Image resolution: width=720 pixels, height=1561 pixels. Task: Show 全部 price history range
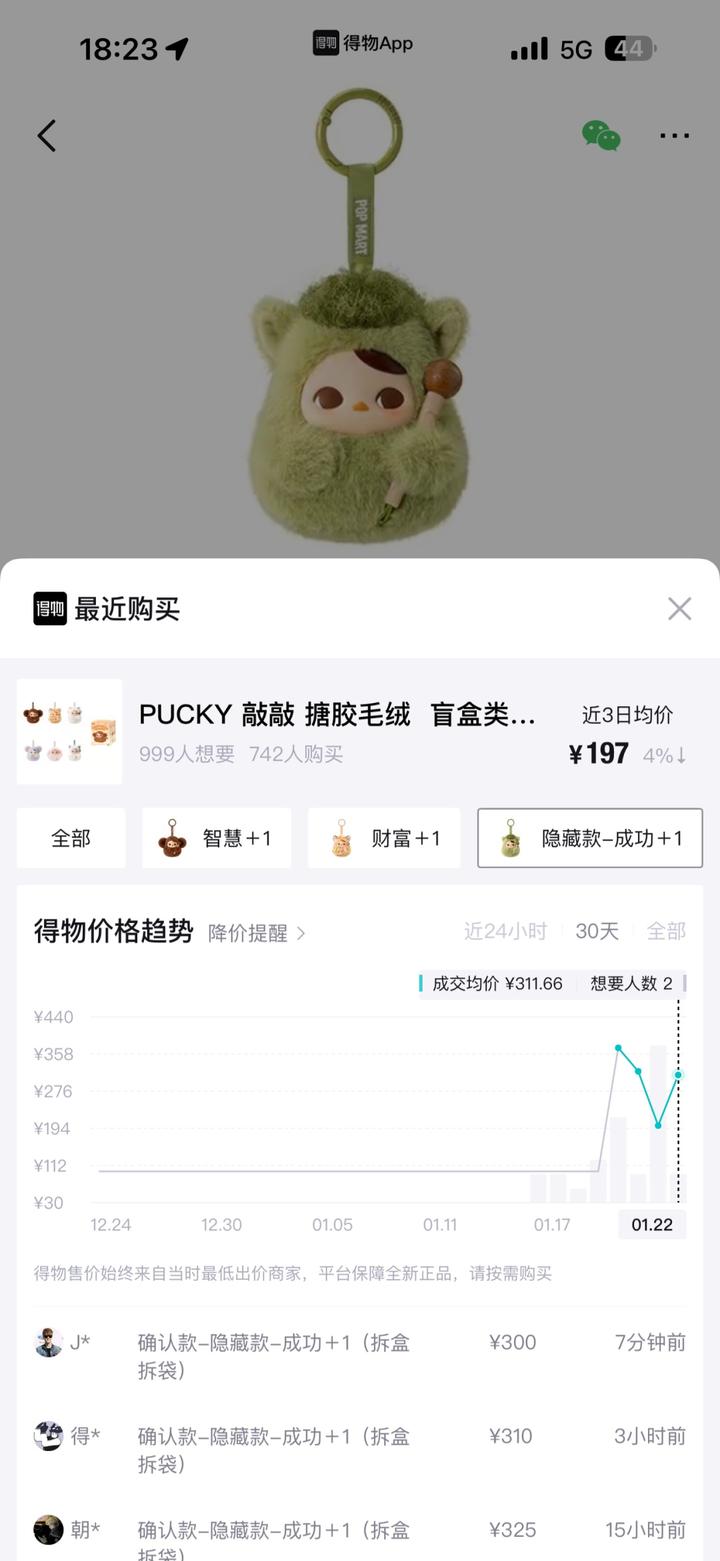(666, 931)
